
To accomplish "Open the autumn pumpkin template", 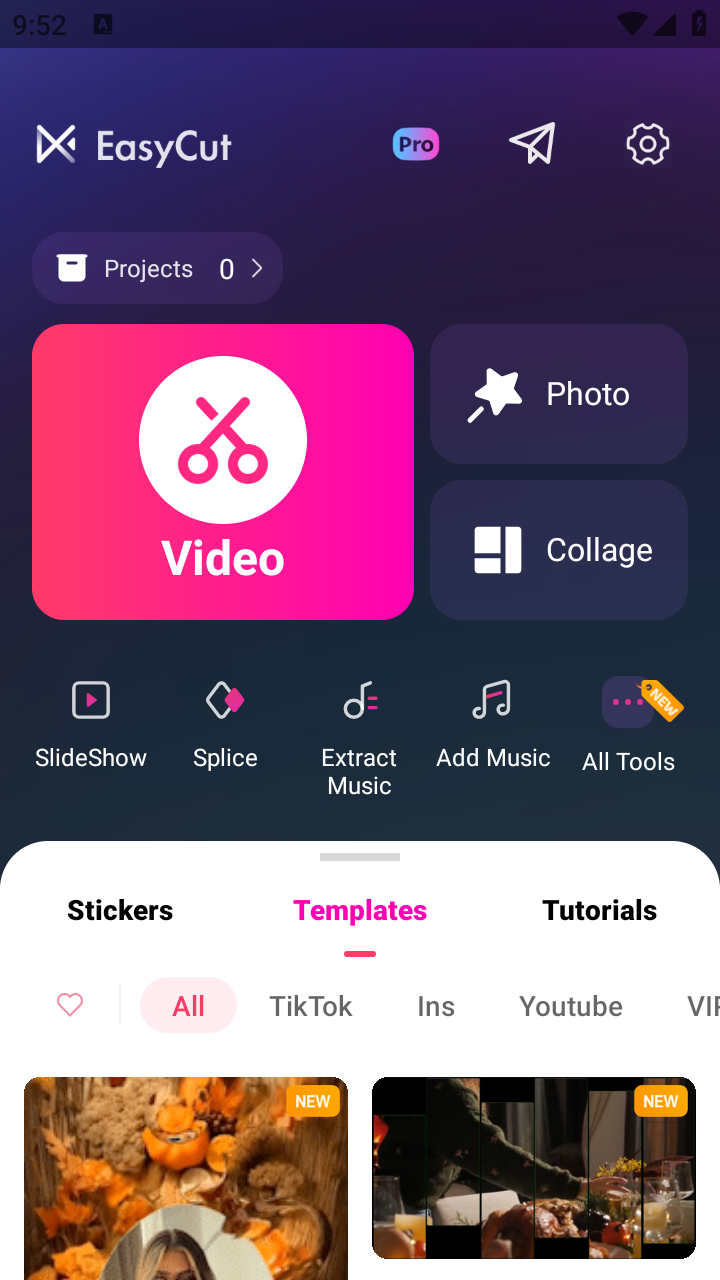I will (x=186, y=1178).
